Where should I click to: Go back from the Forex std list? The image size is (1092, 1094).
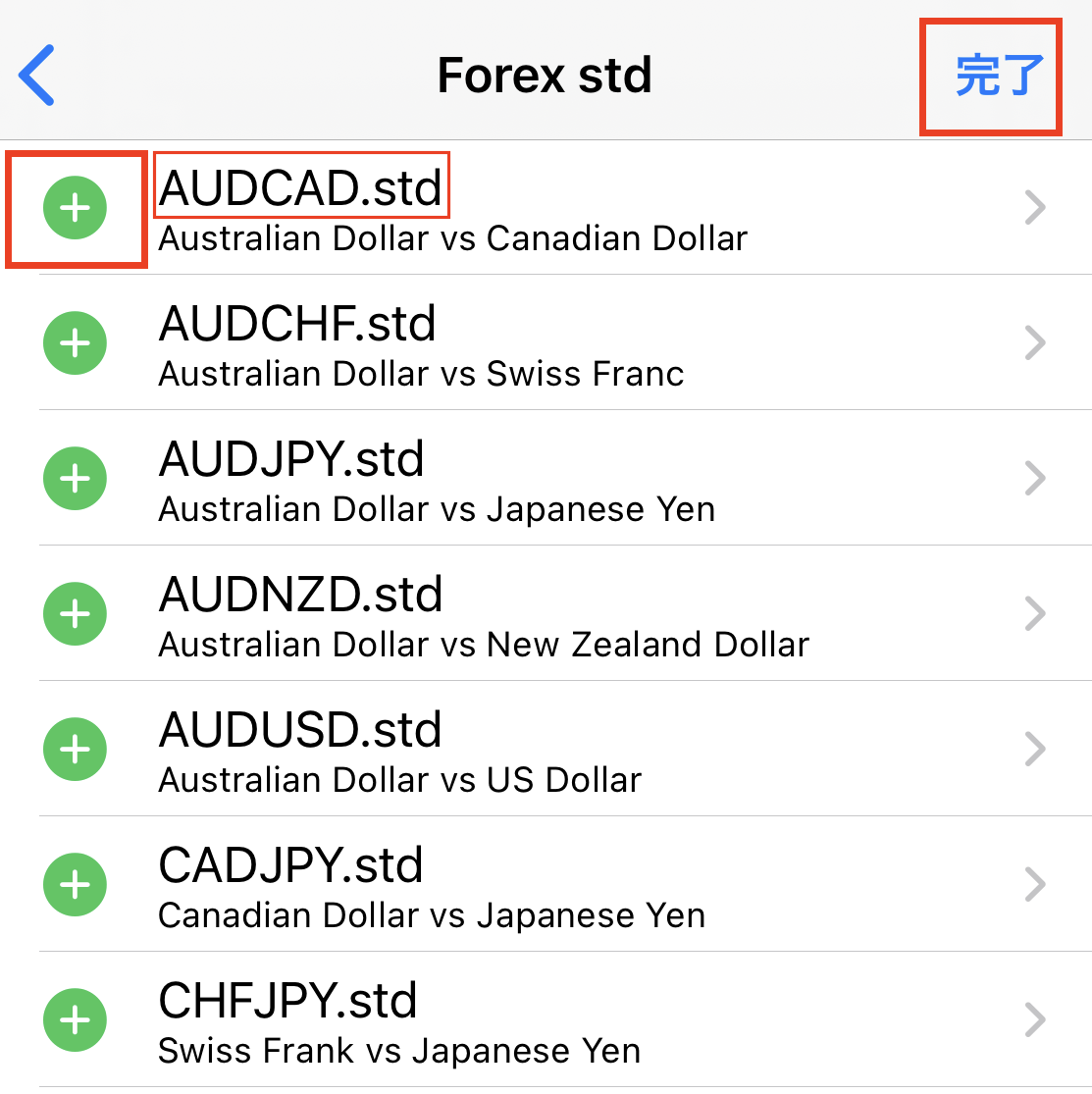pyautogui.click(x=37, y=76)
